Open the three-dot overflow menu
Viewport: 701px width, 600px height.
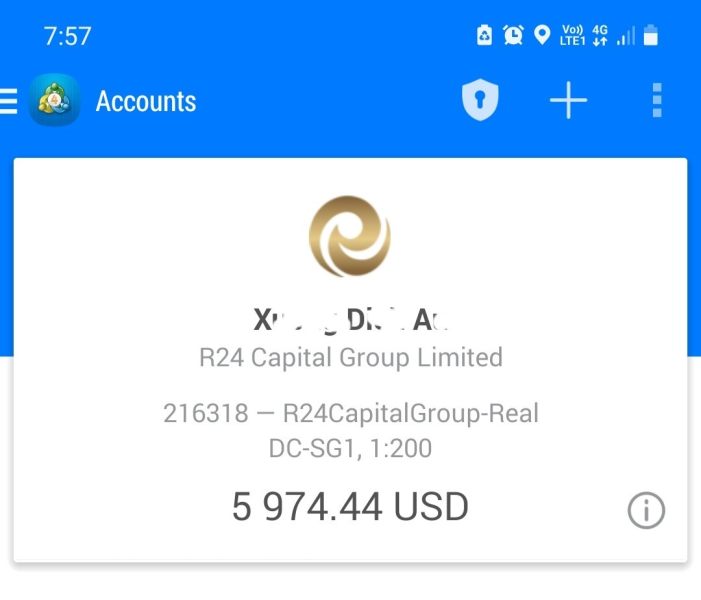point(657,100)
